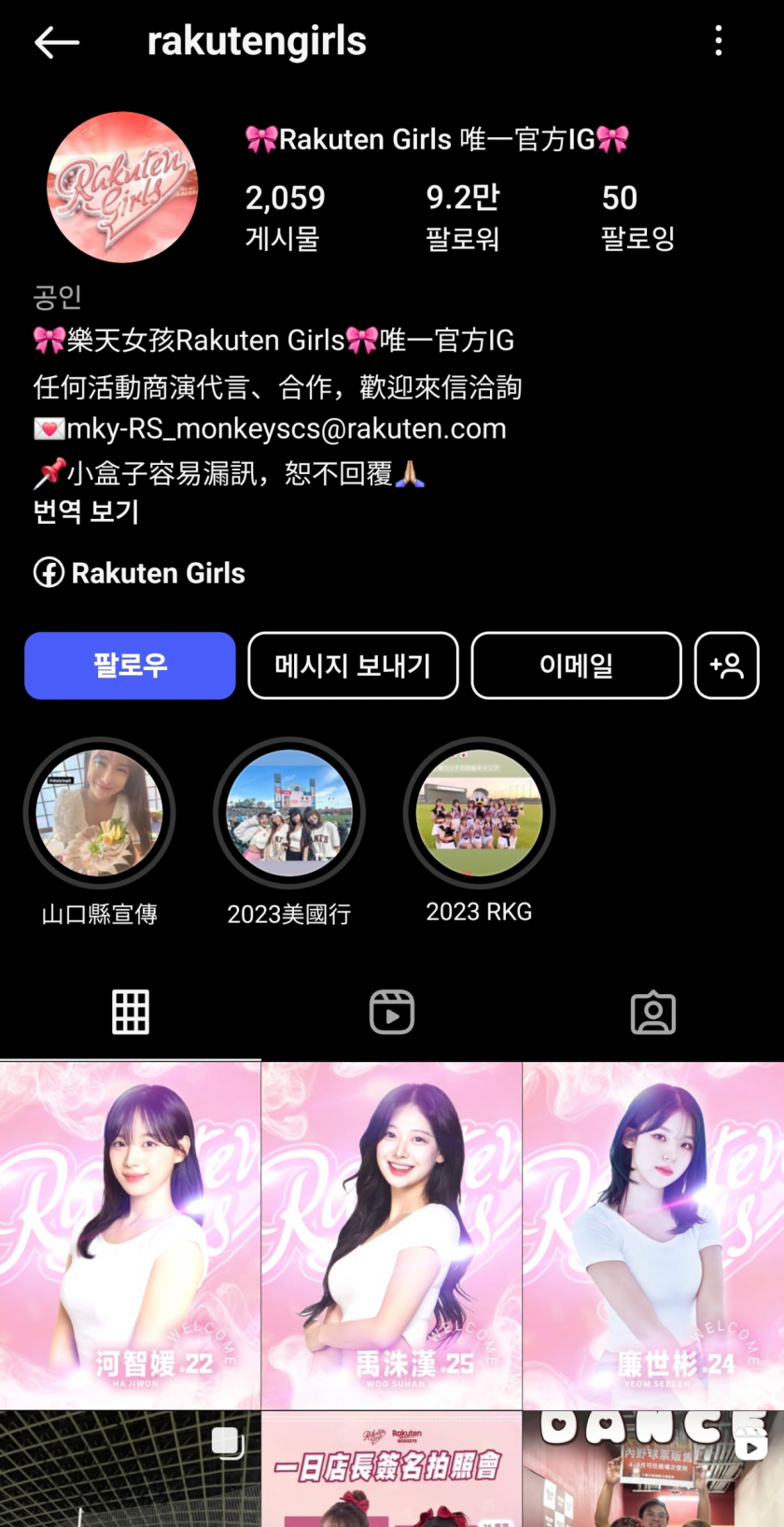The height and width of the screenshot is (1527, 784).
Task: Send a message via 메시지 보내기
Action: 353,665
